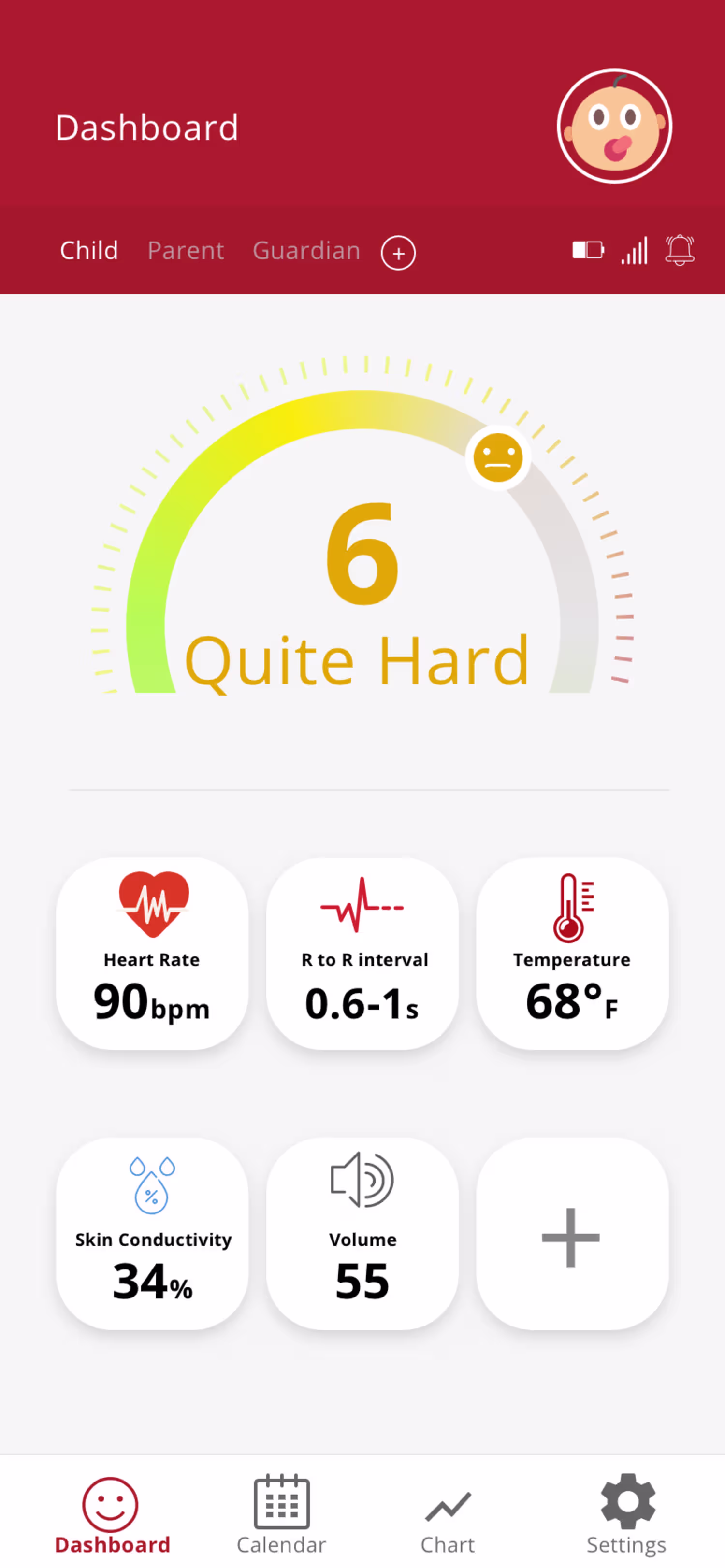
Task: Open the Temperature card
Action: click(x=572, y=953)
